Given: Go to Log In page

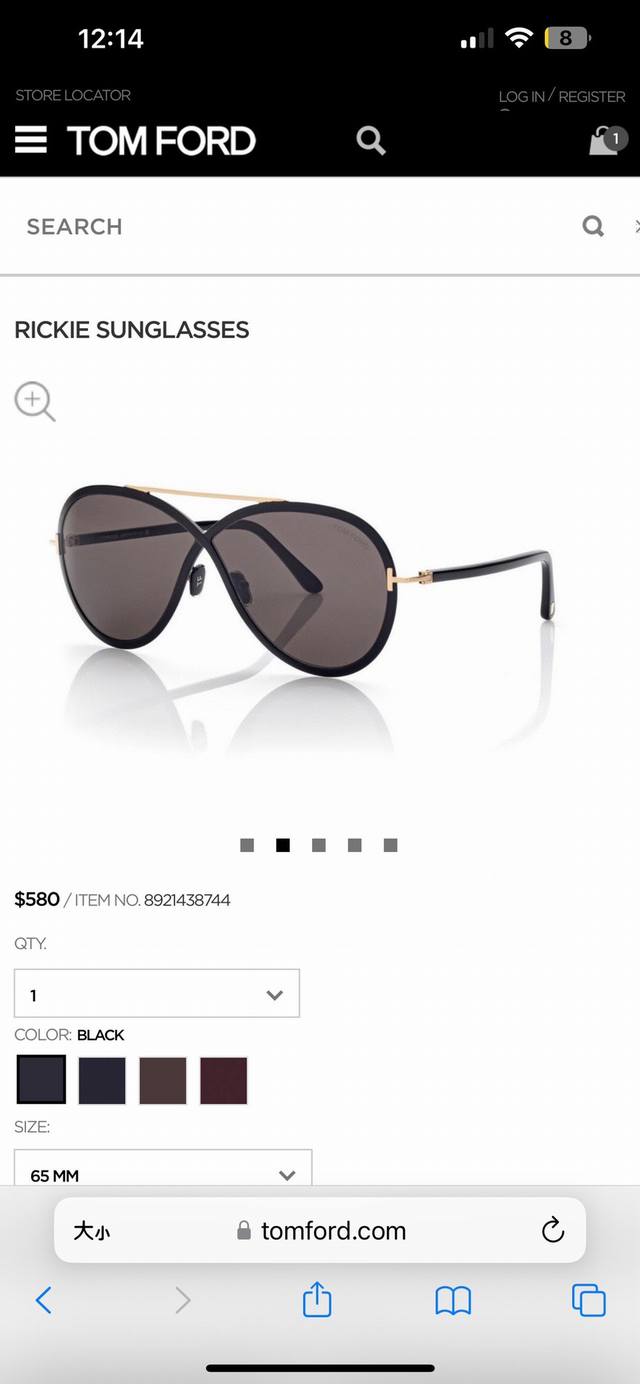Looking at the screenshot, I should (x=521, y=97).
